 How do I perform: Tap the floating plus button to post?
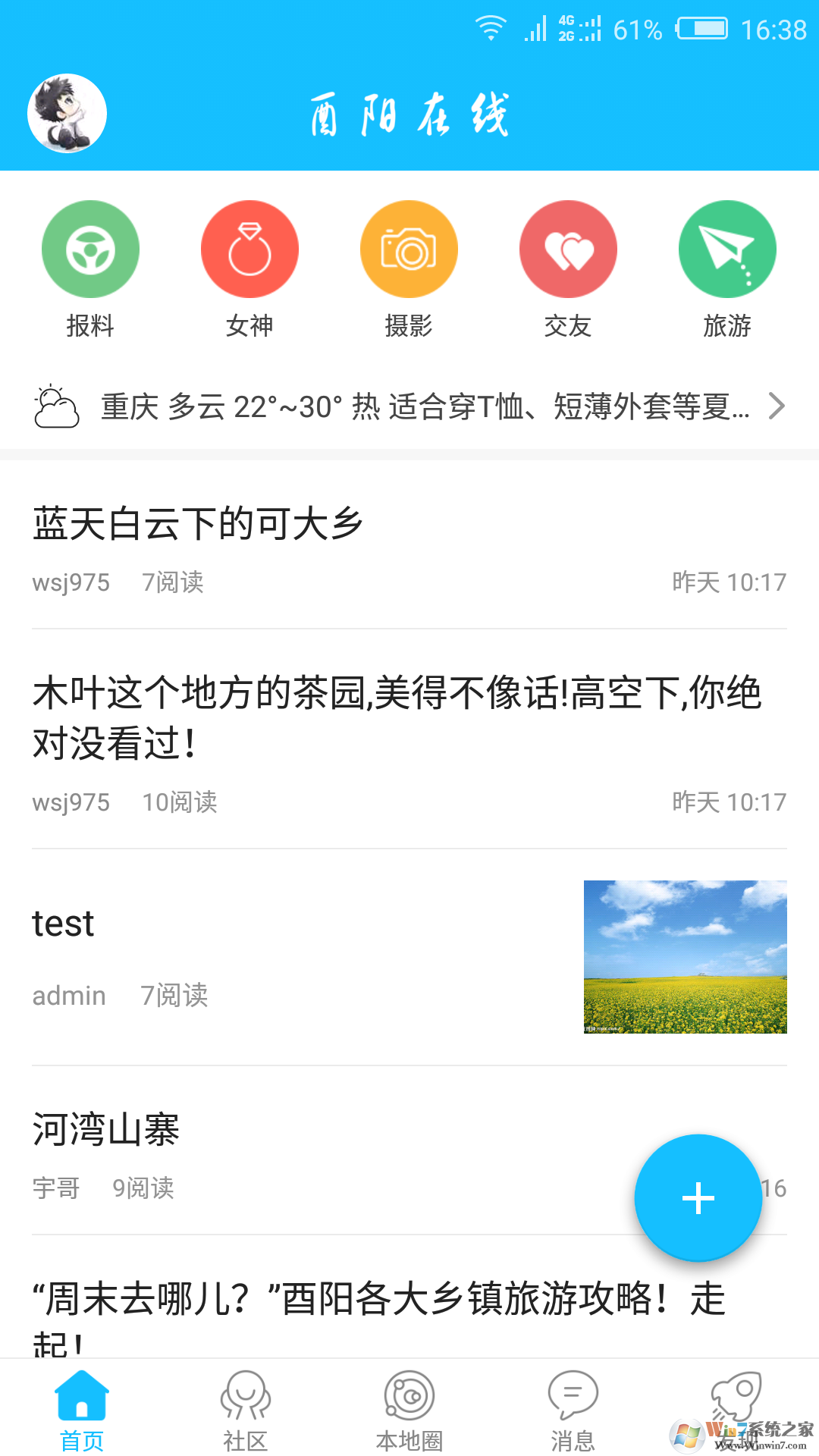tap(698, 1198)
